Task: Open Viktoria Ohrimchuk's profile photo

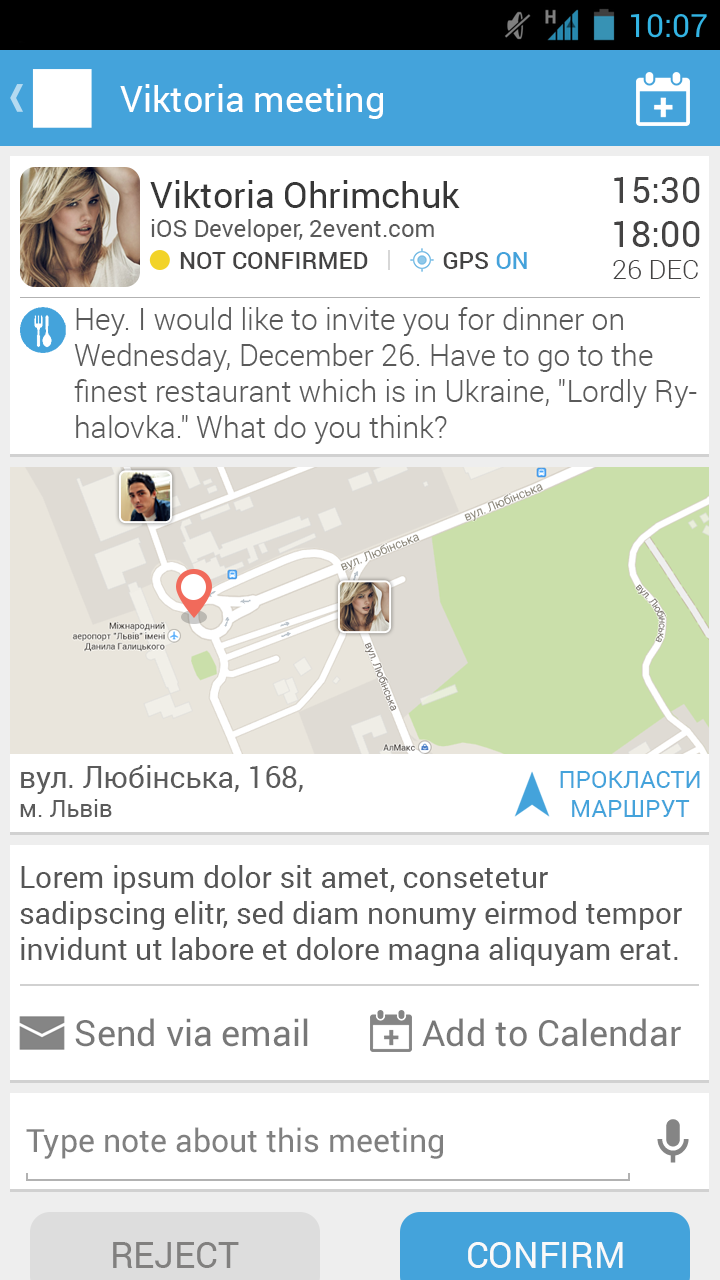Action: click(80, 227)
